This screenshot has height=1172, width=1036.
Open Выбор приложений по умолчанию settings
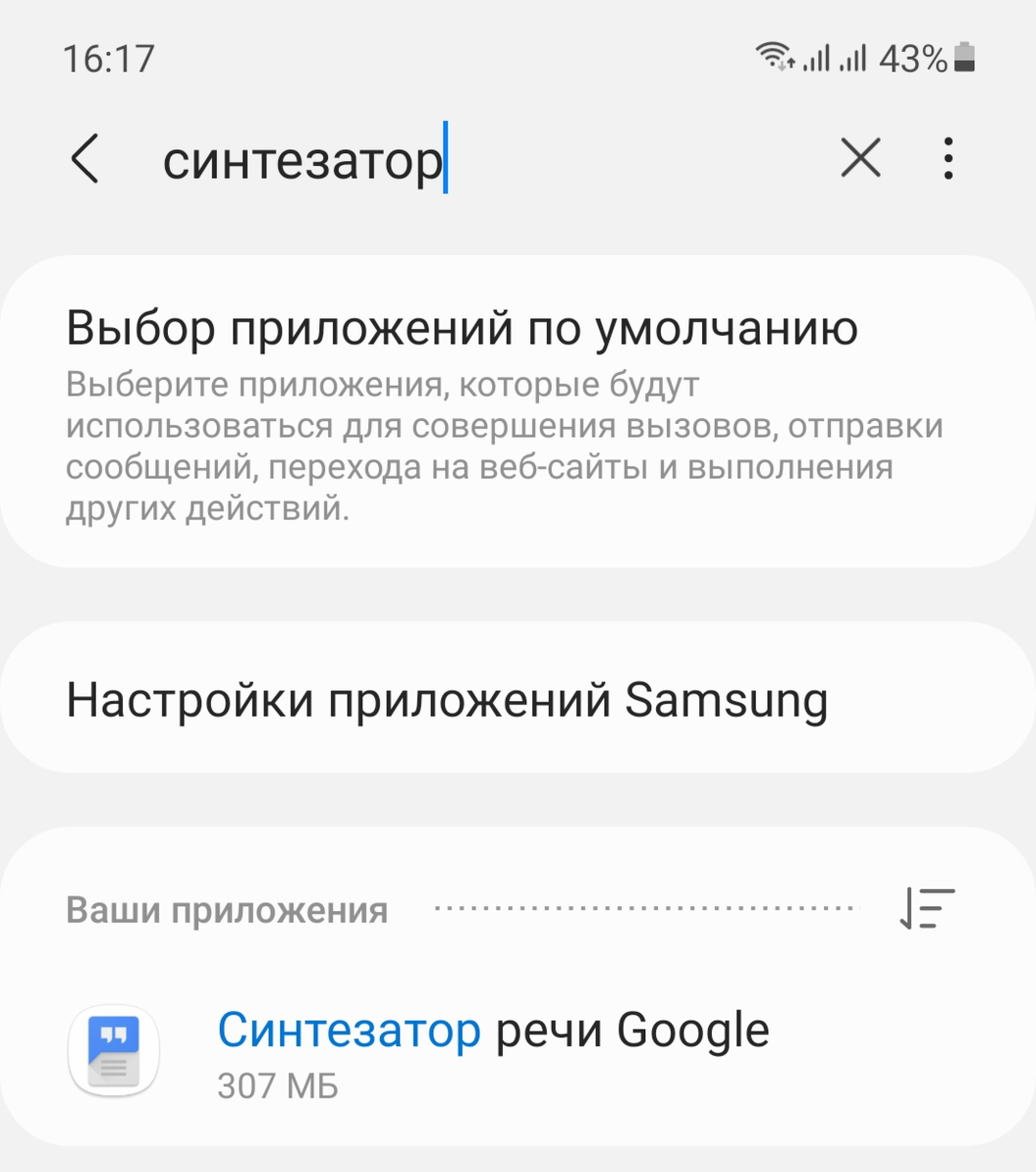(x=460, y=410)
